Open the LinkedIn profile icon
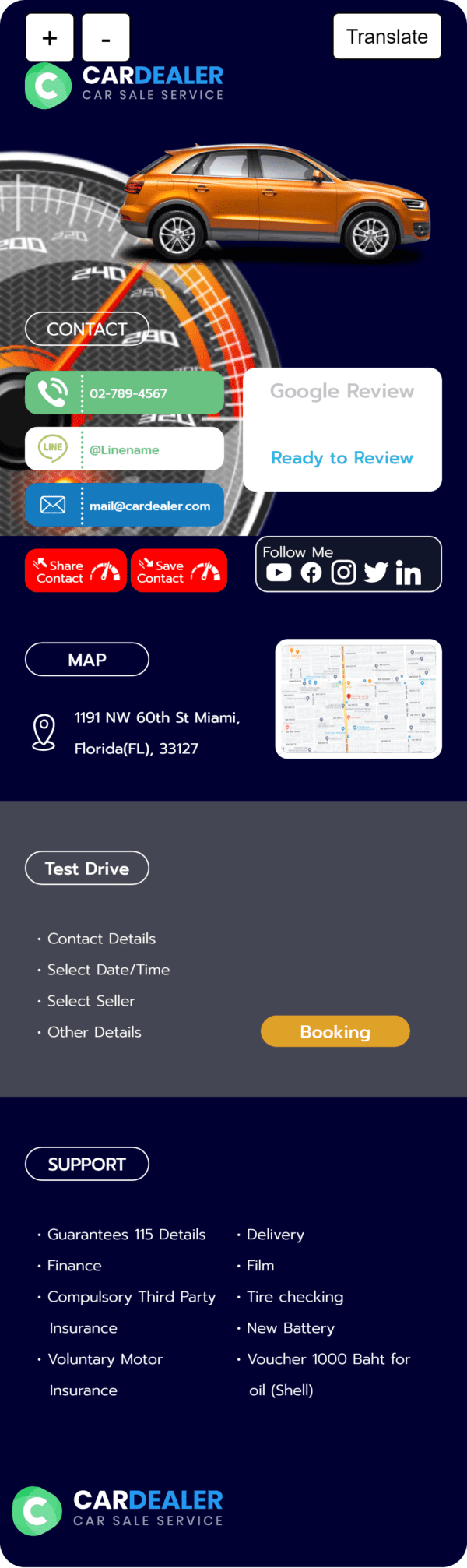 pos(408,573)
